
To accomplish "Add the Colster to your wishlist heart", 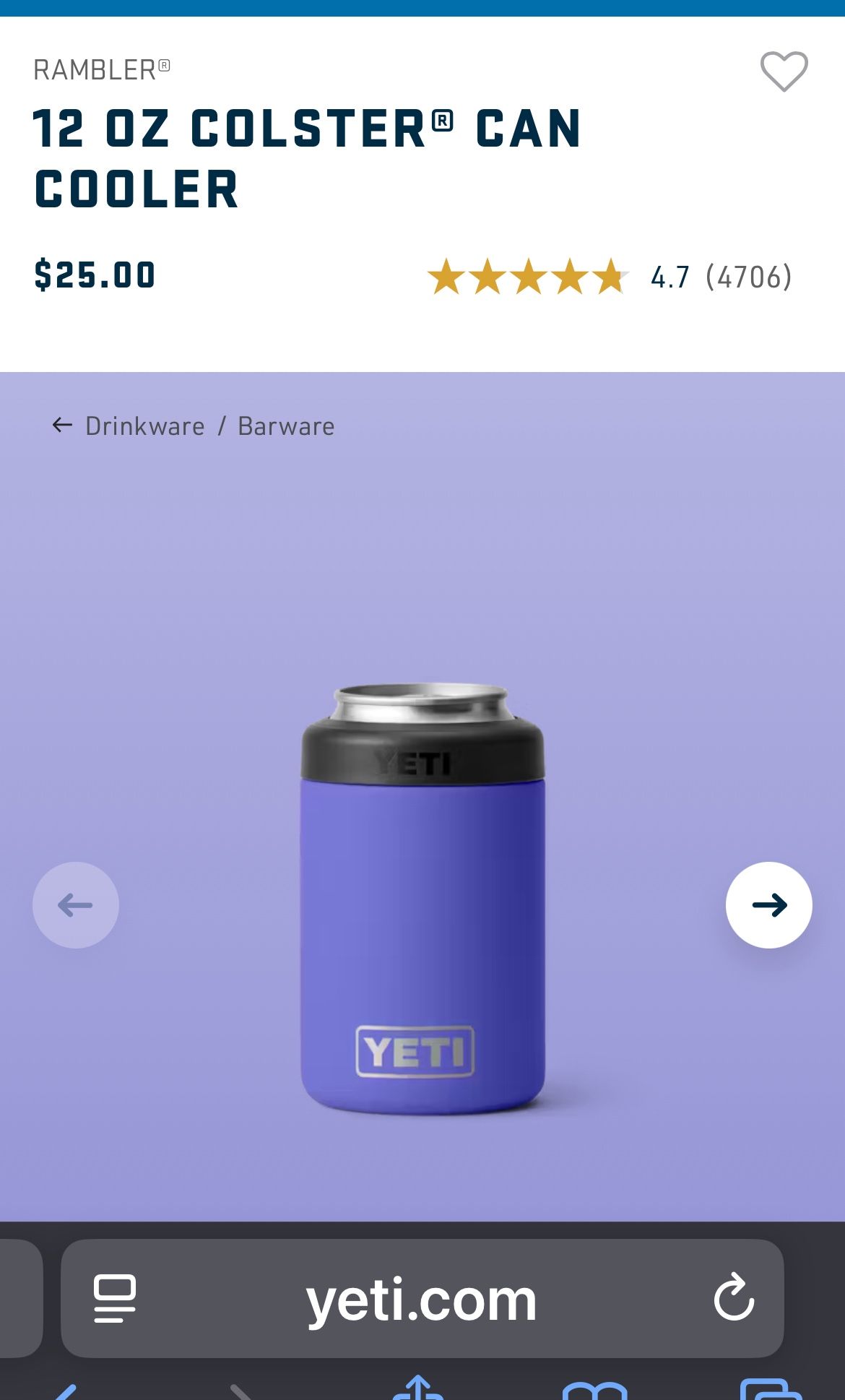I will (785, 72).
